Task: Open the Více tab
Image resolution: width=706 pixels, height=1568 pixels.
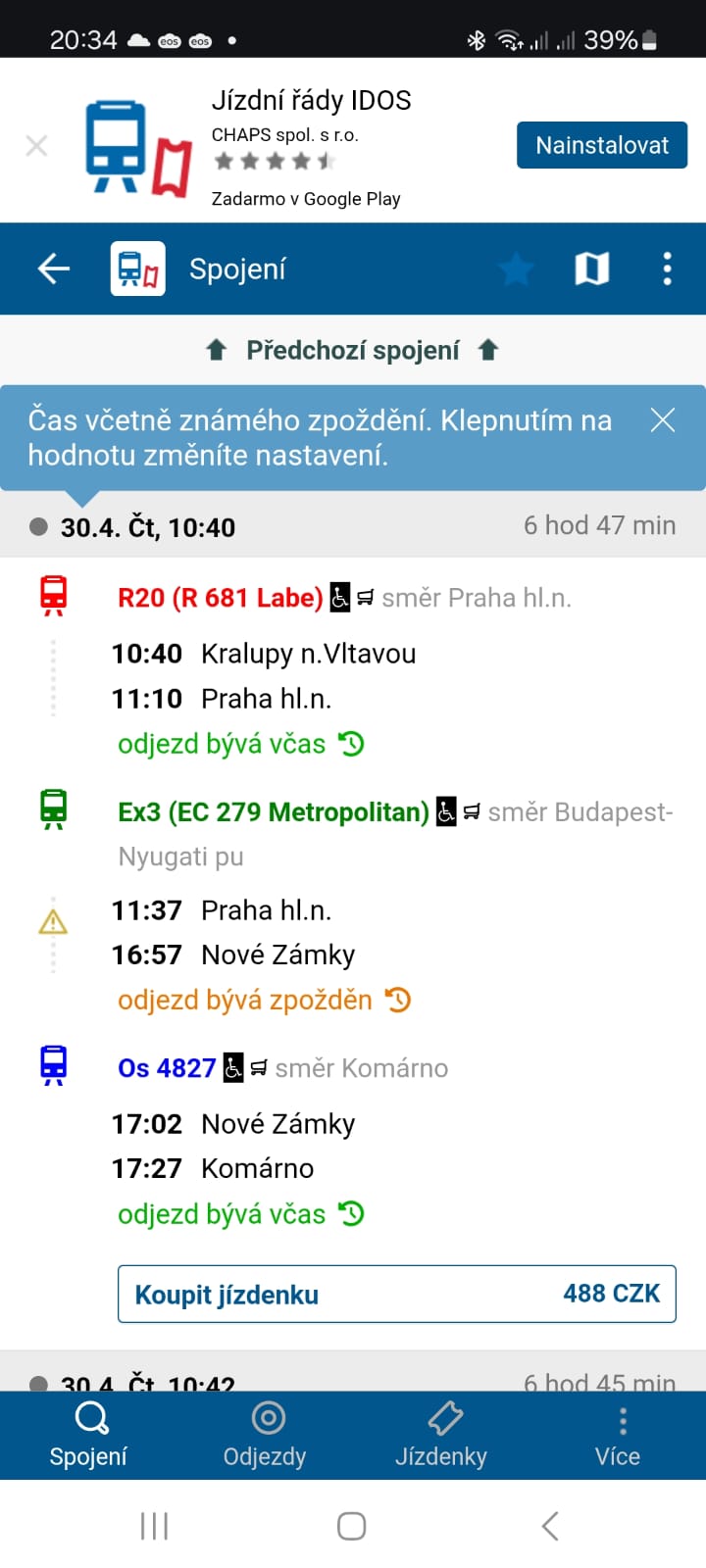Action: tap(618, 1434)
